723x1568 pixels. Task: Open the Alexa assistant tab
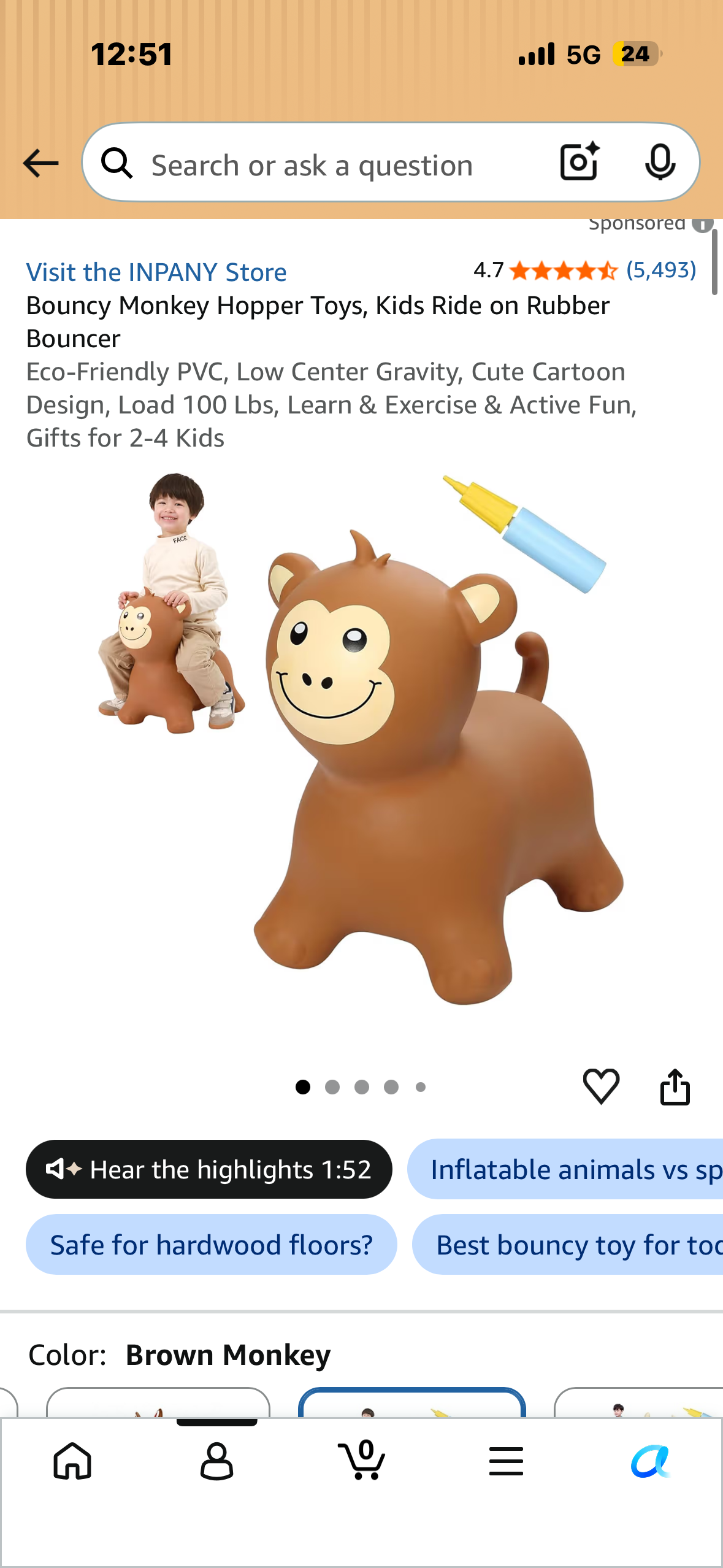[x=651, y=1461]
